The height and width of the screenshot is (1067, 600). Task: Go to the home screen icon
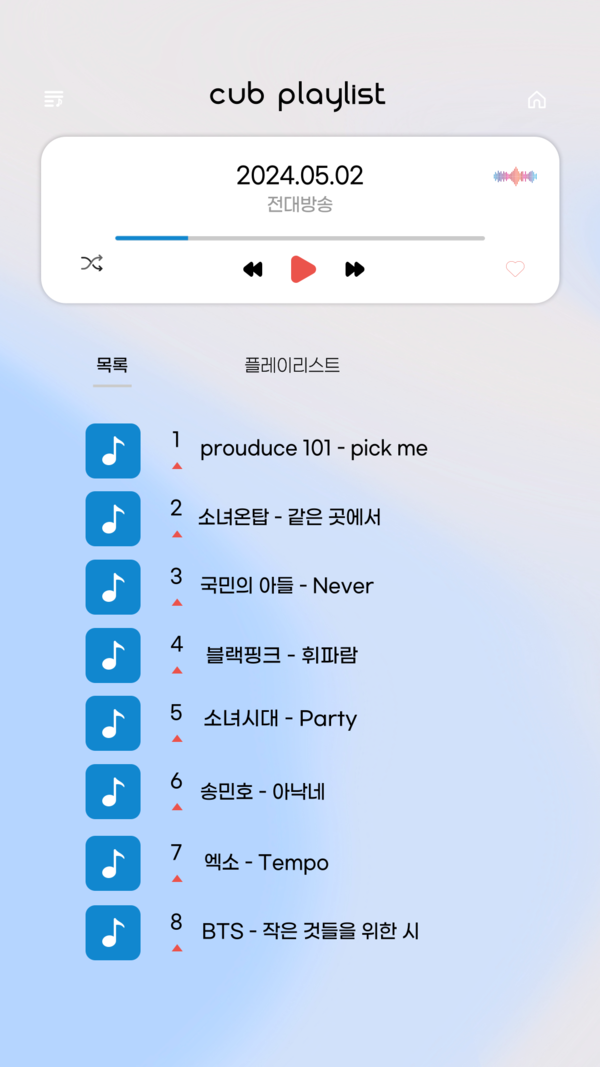[x=537, y=100]
